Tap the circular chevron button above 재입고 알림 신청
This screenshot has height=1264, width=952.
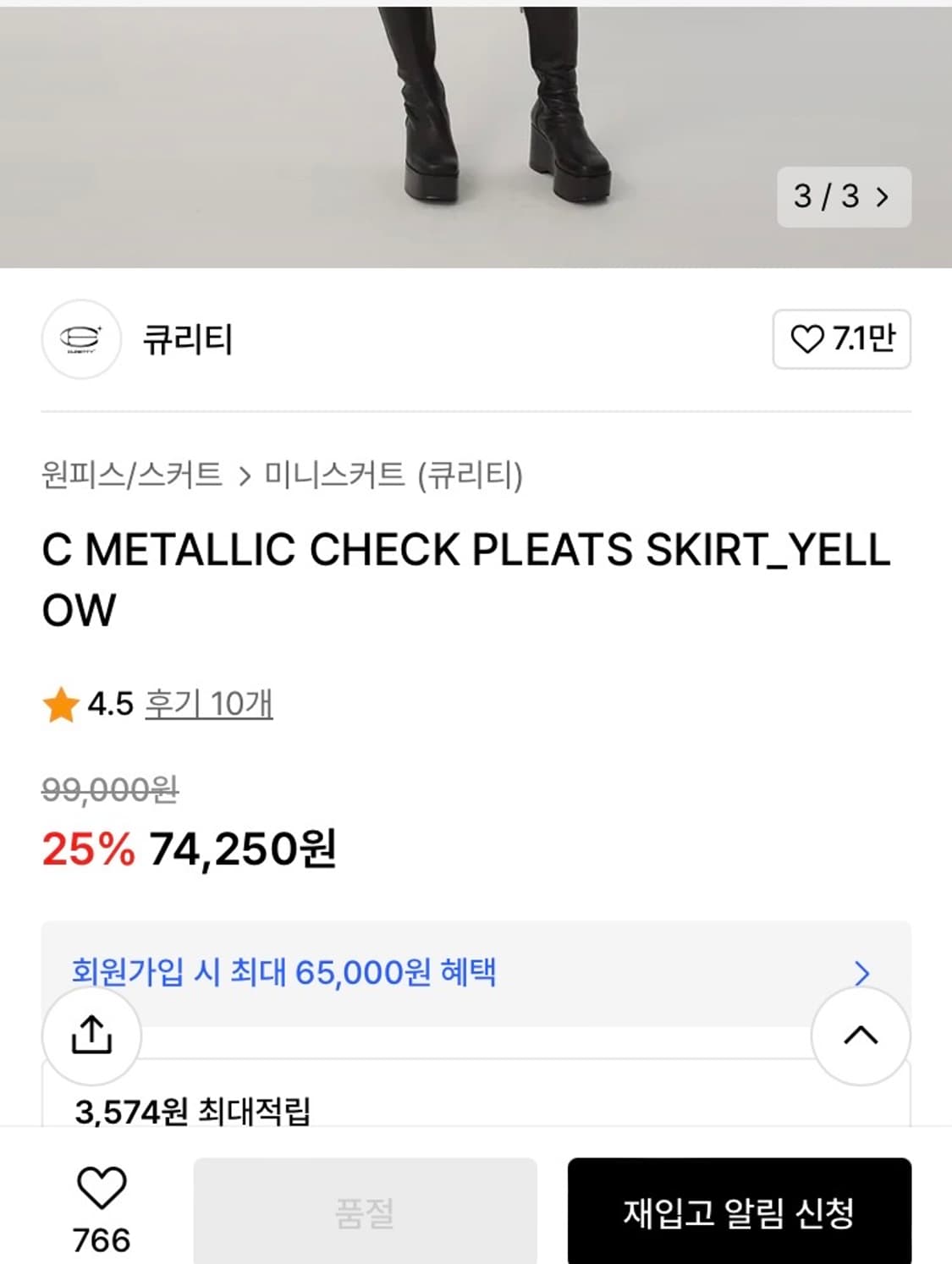point(859,1036)
